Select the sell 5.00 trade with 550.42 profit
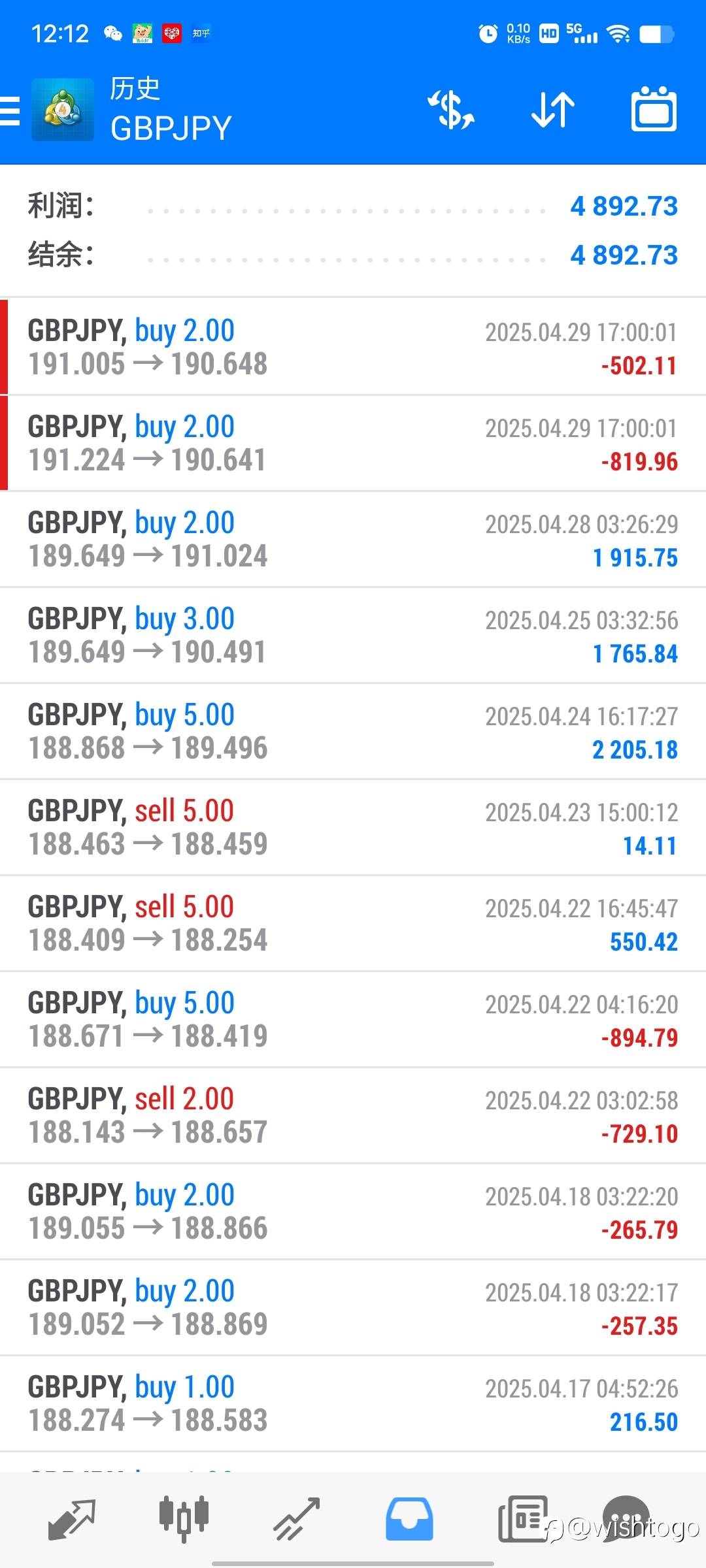Viewport: 706px width, 1568px height. coord(353,923)
